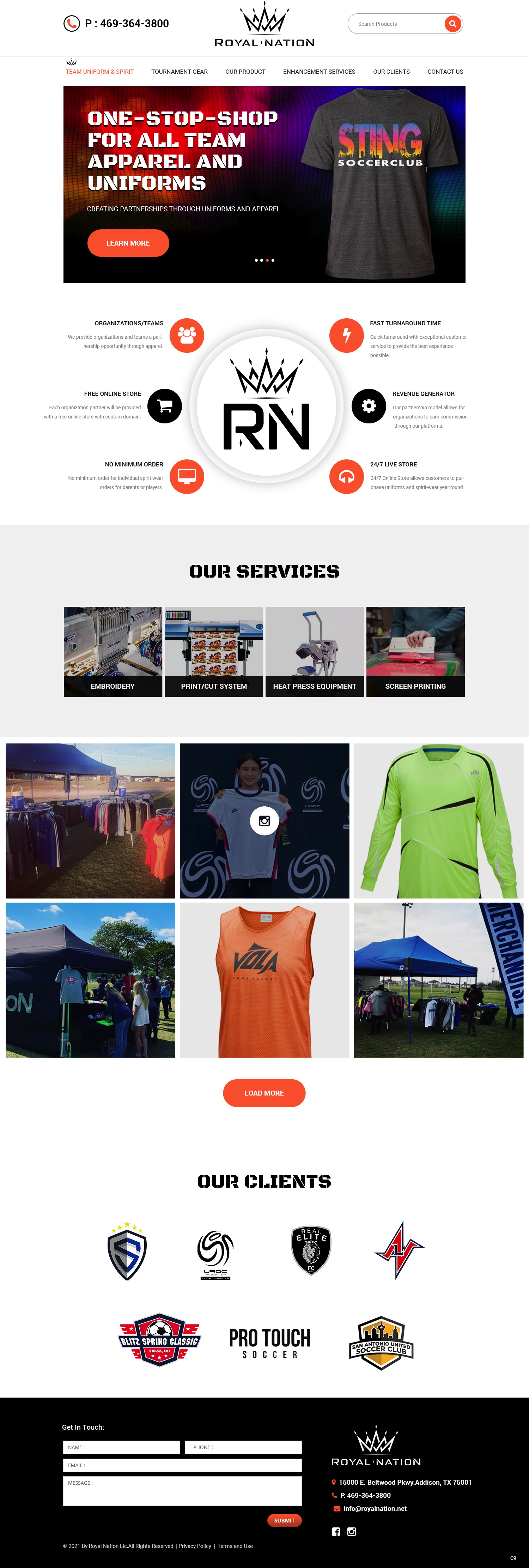The height and width of the screenshot is (1568, 529).
Task: Open the Our Product page
Action: click(245, 72)
